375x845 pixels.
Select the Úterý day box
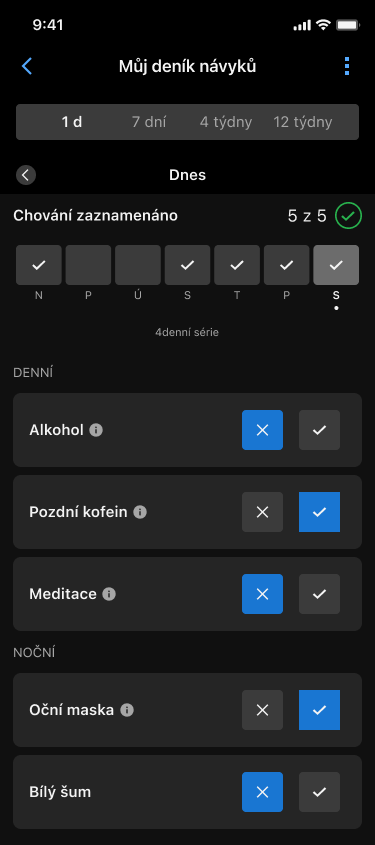click(138, 265)
